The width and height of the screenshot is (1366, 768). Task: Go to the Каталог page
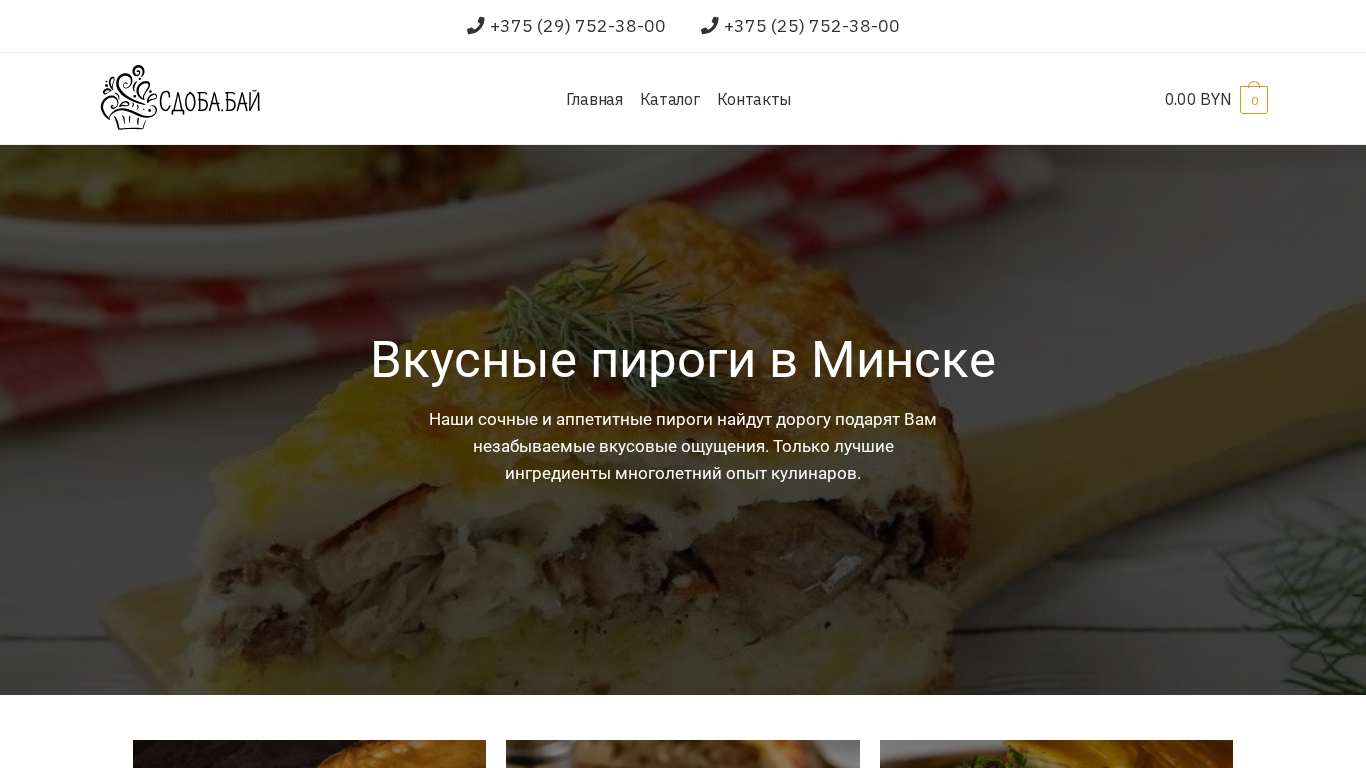point(670,99)
